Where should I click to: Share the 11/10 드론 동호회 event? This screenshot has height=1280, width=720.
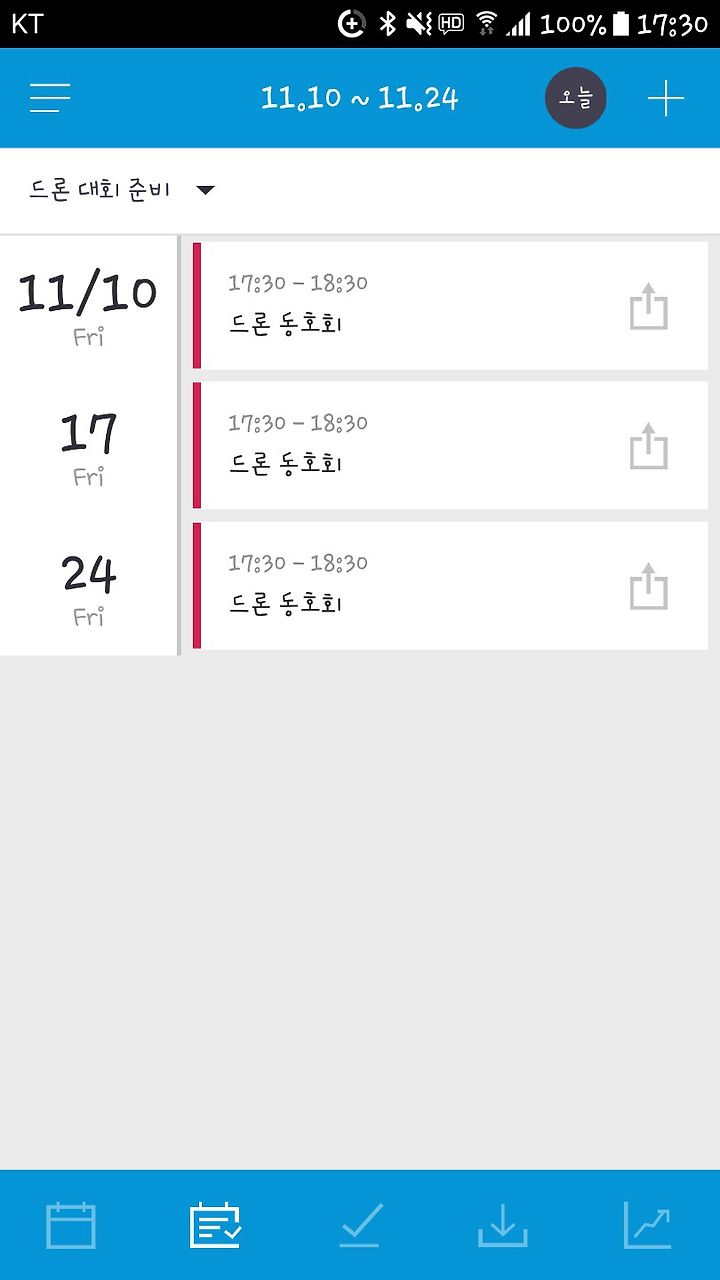pos(649,307)
